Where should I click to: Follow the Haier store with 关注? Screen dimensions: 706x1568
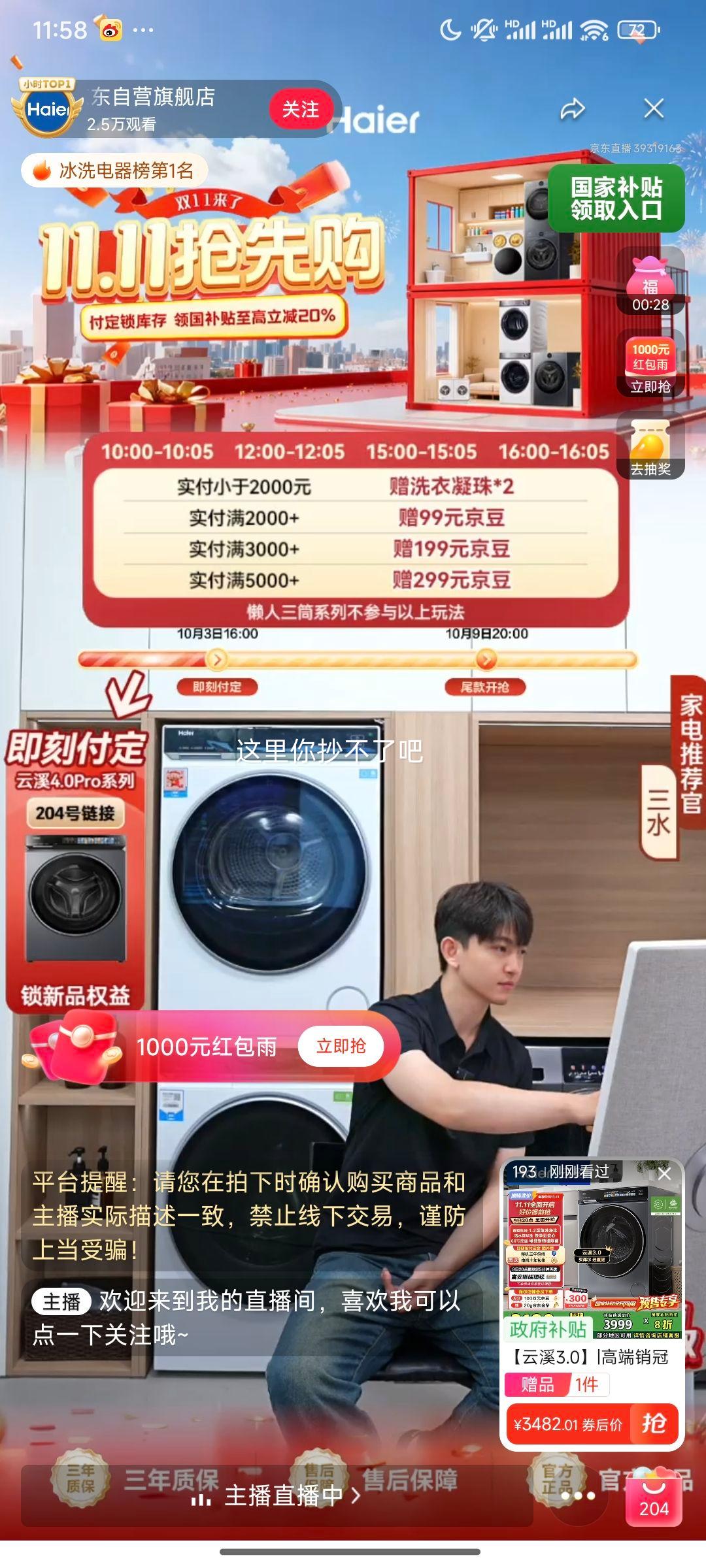(x=300, y=109)
